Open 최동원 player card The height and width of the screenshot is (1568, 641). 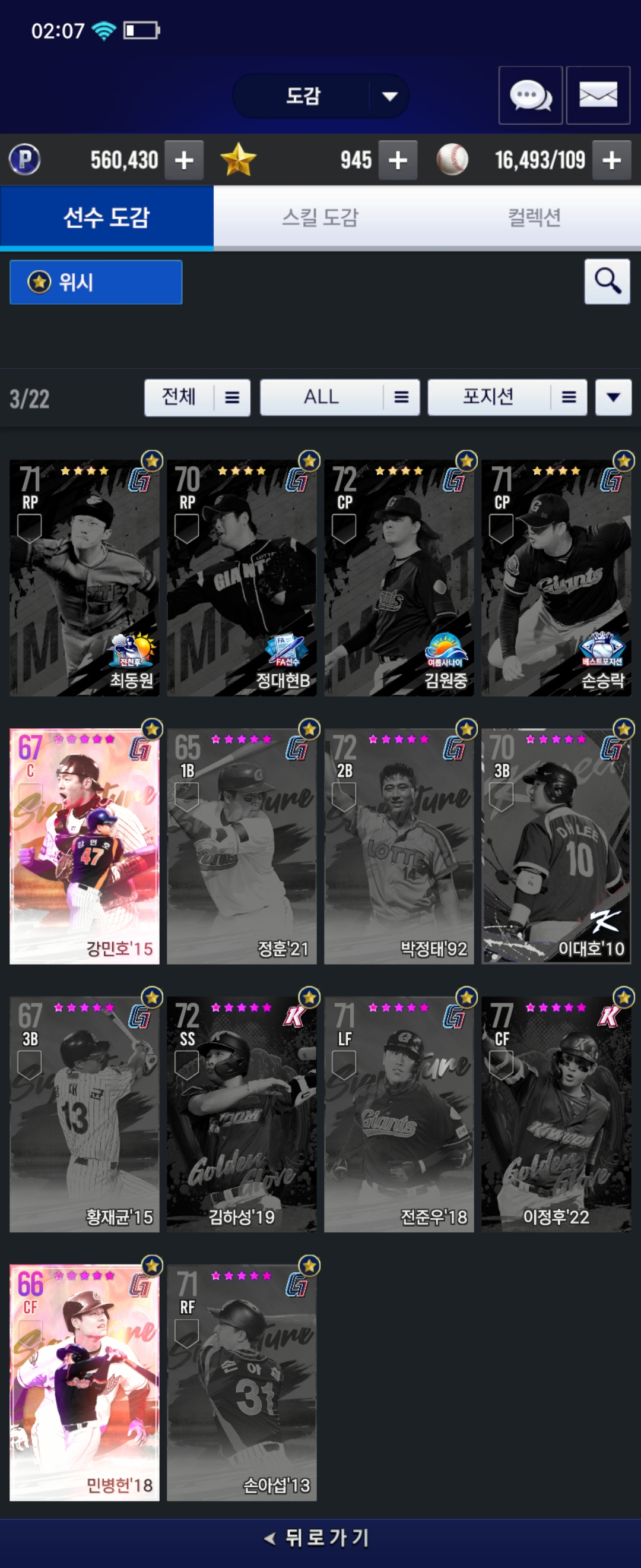click(x=84, y=578)
